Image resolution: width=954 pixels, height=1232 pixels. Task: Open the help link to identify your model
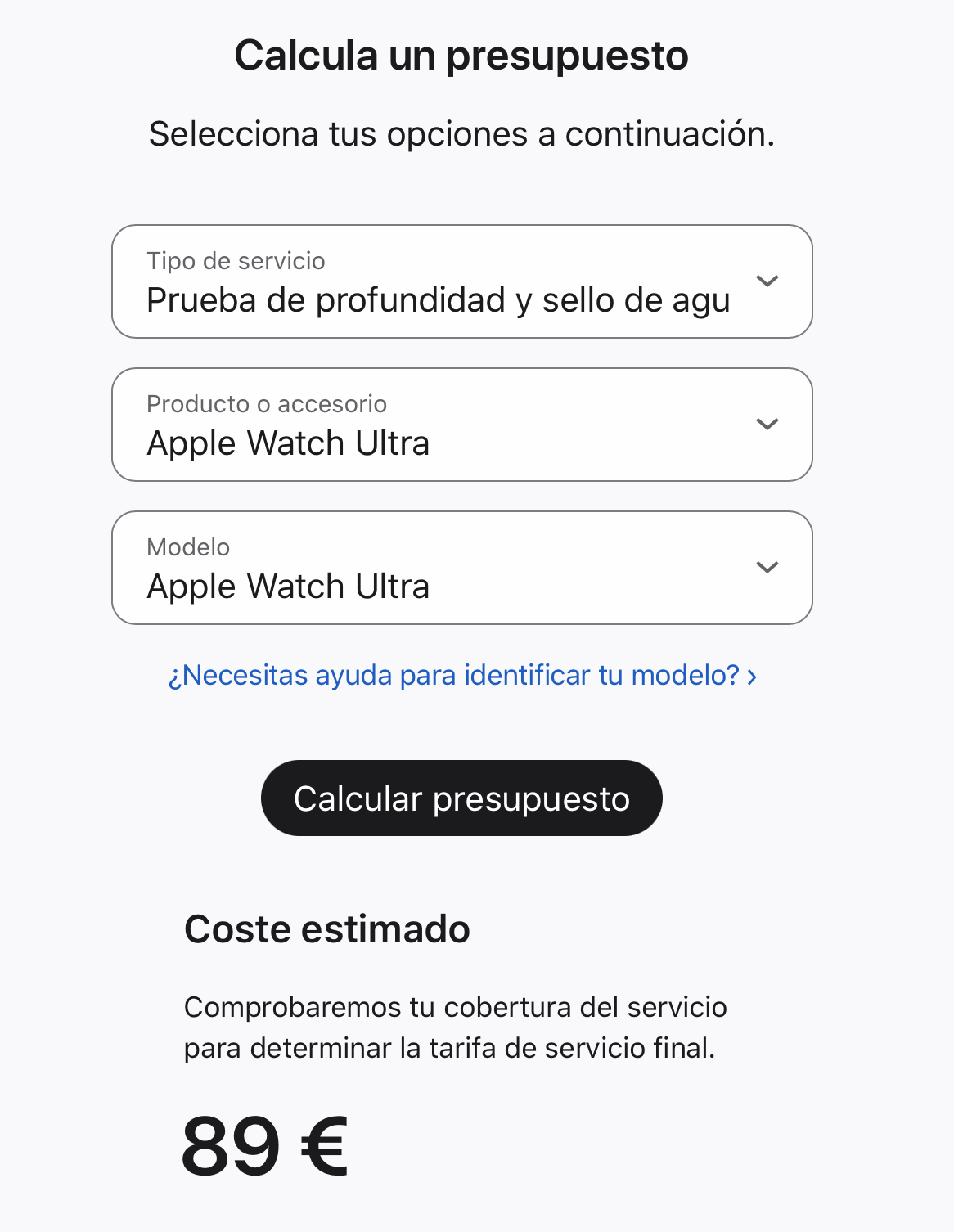[461, 676]
